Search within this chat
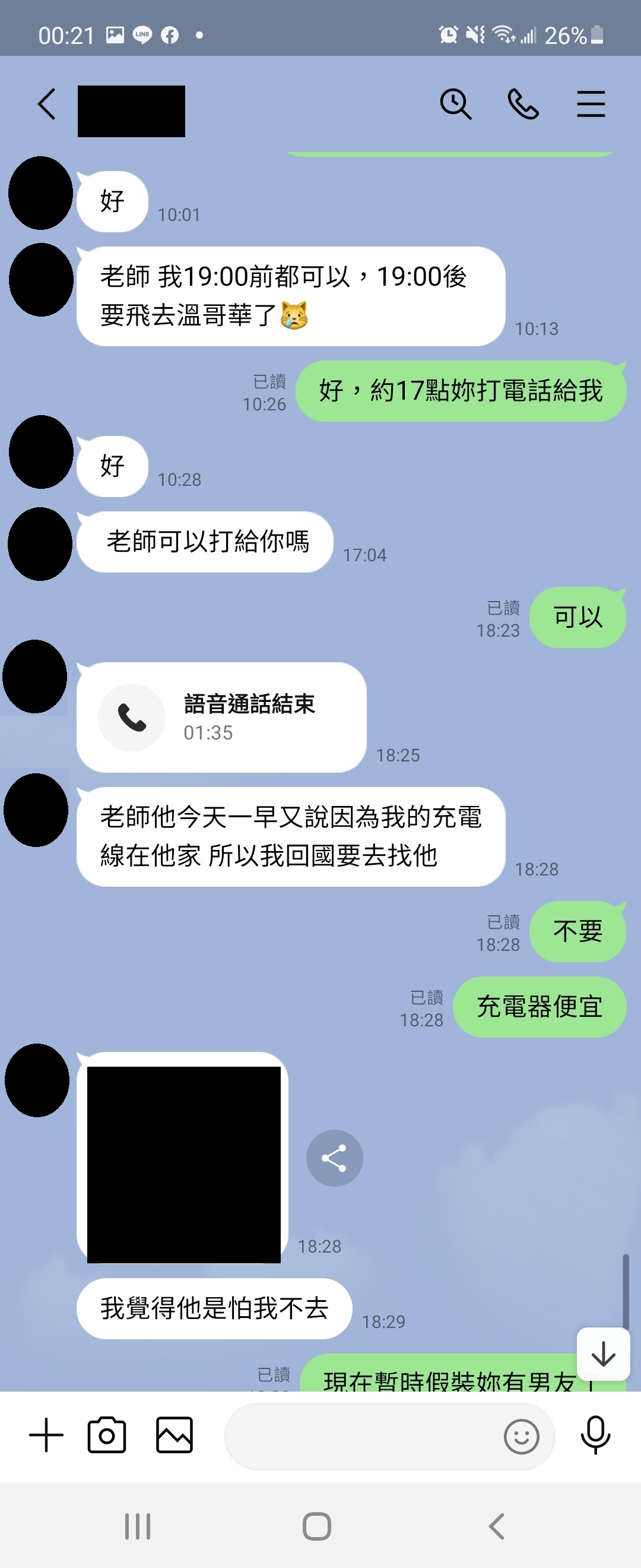 pos(455,104)
